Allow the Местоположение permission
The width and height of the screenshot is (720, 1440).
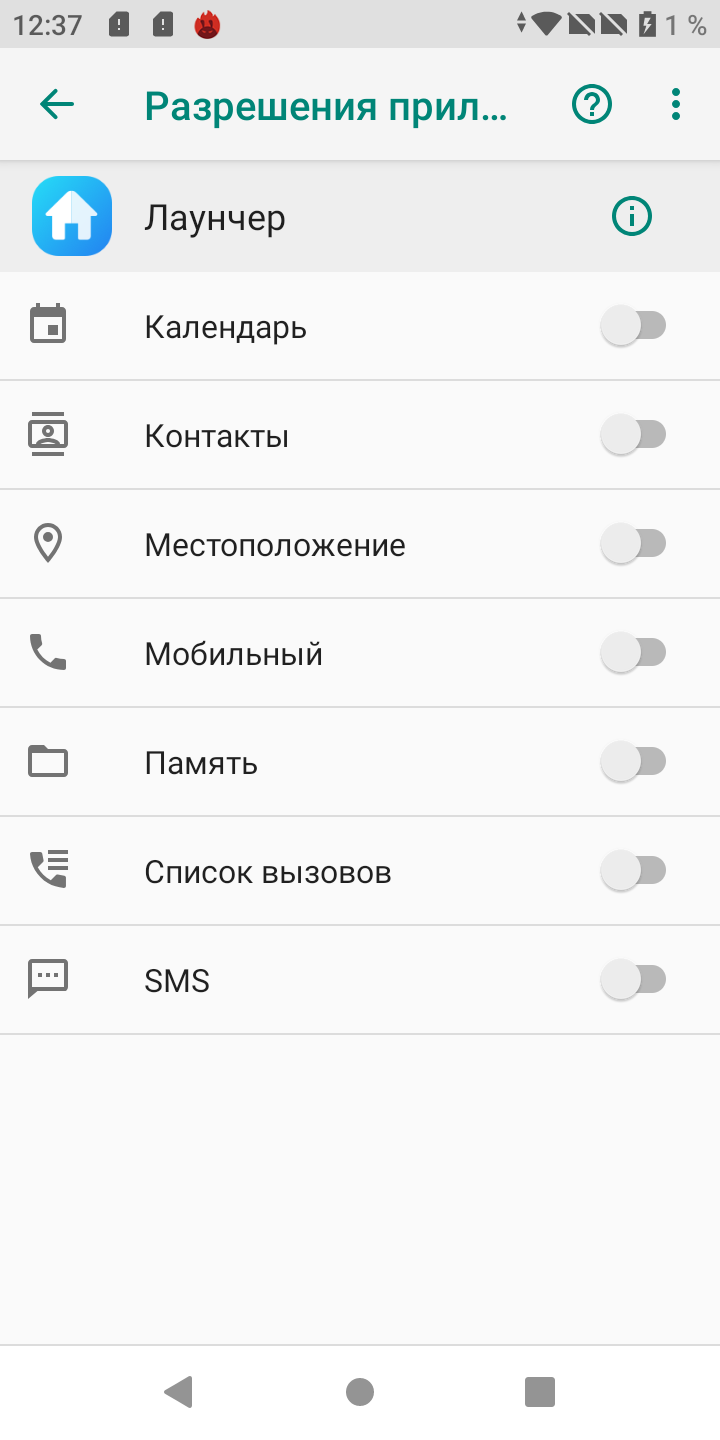(633, 544)
